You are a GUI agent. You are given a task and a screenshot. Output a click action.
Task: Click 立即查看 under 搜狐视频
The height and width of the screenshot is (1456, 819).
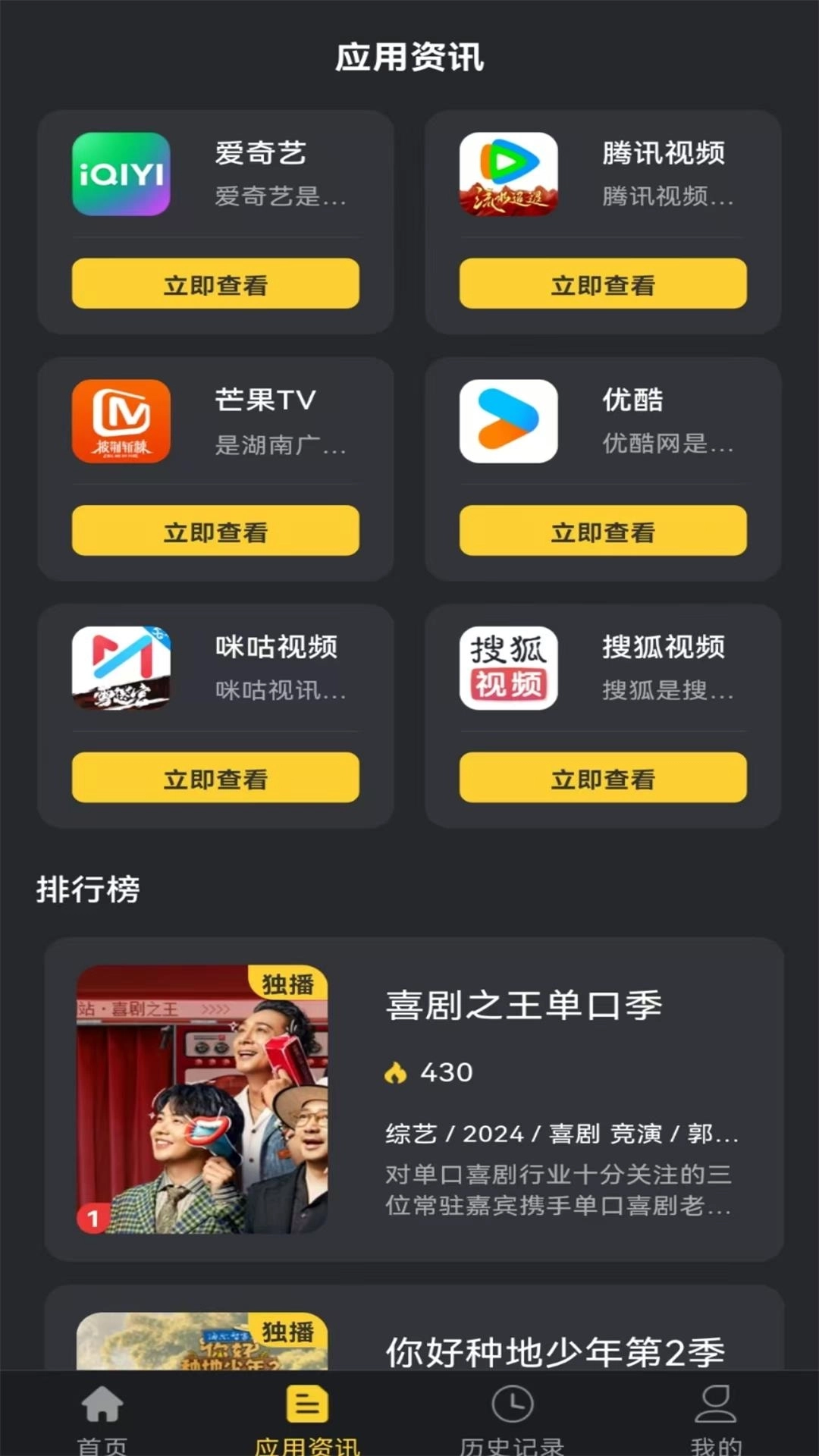(603, 777)
